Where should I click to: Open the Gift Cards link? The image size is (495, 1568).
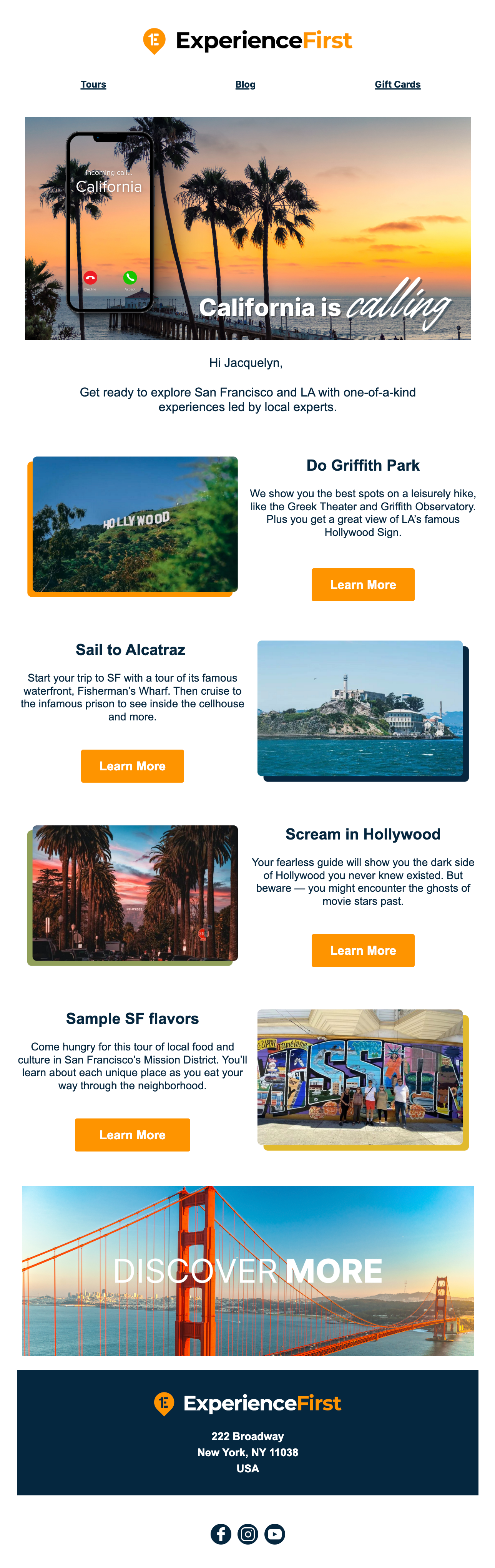(398, 85)
